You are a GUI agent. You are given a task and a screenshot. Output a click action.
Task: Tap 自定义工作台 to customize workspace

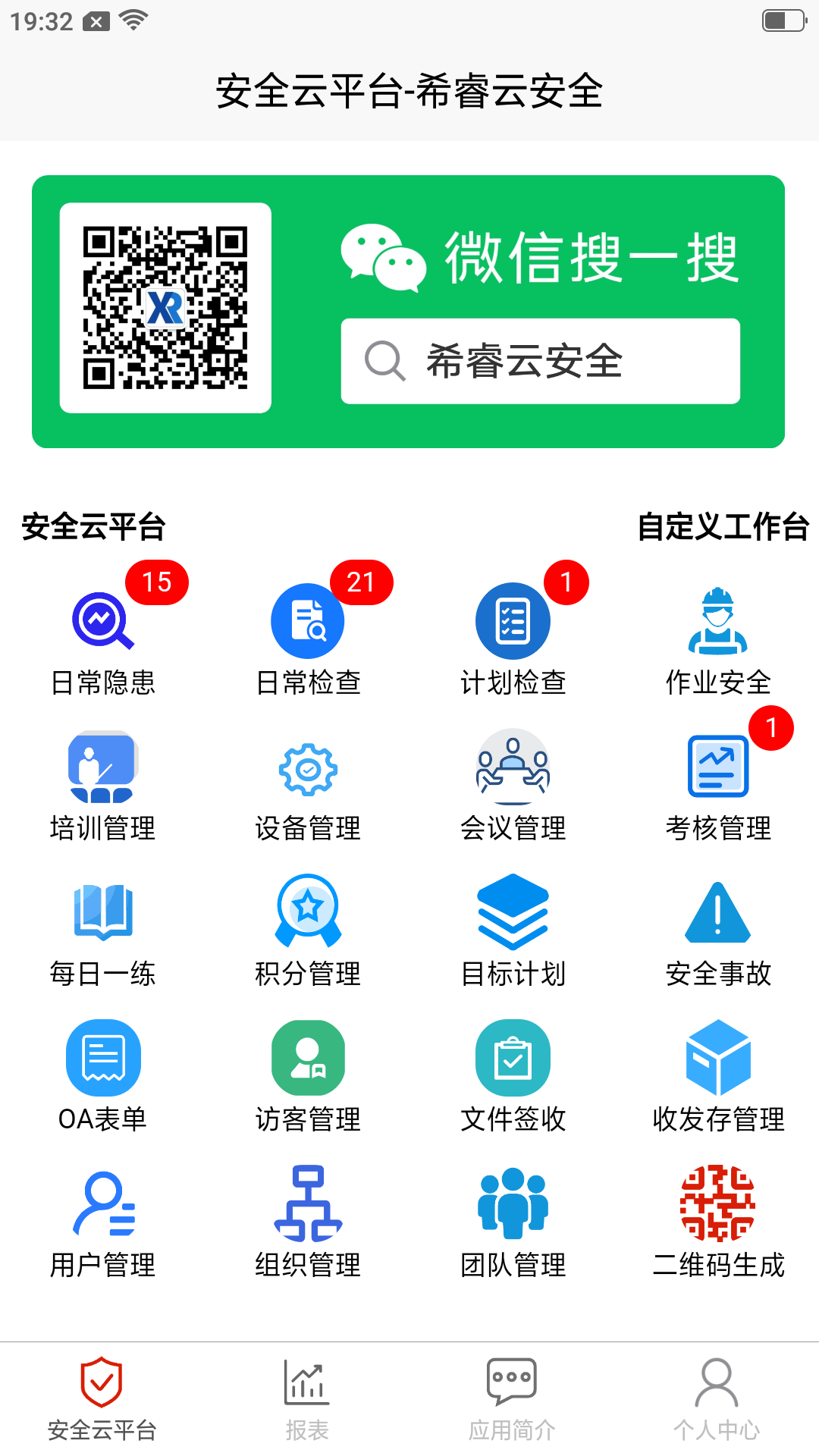[723, 526]
